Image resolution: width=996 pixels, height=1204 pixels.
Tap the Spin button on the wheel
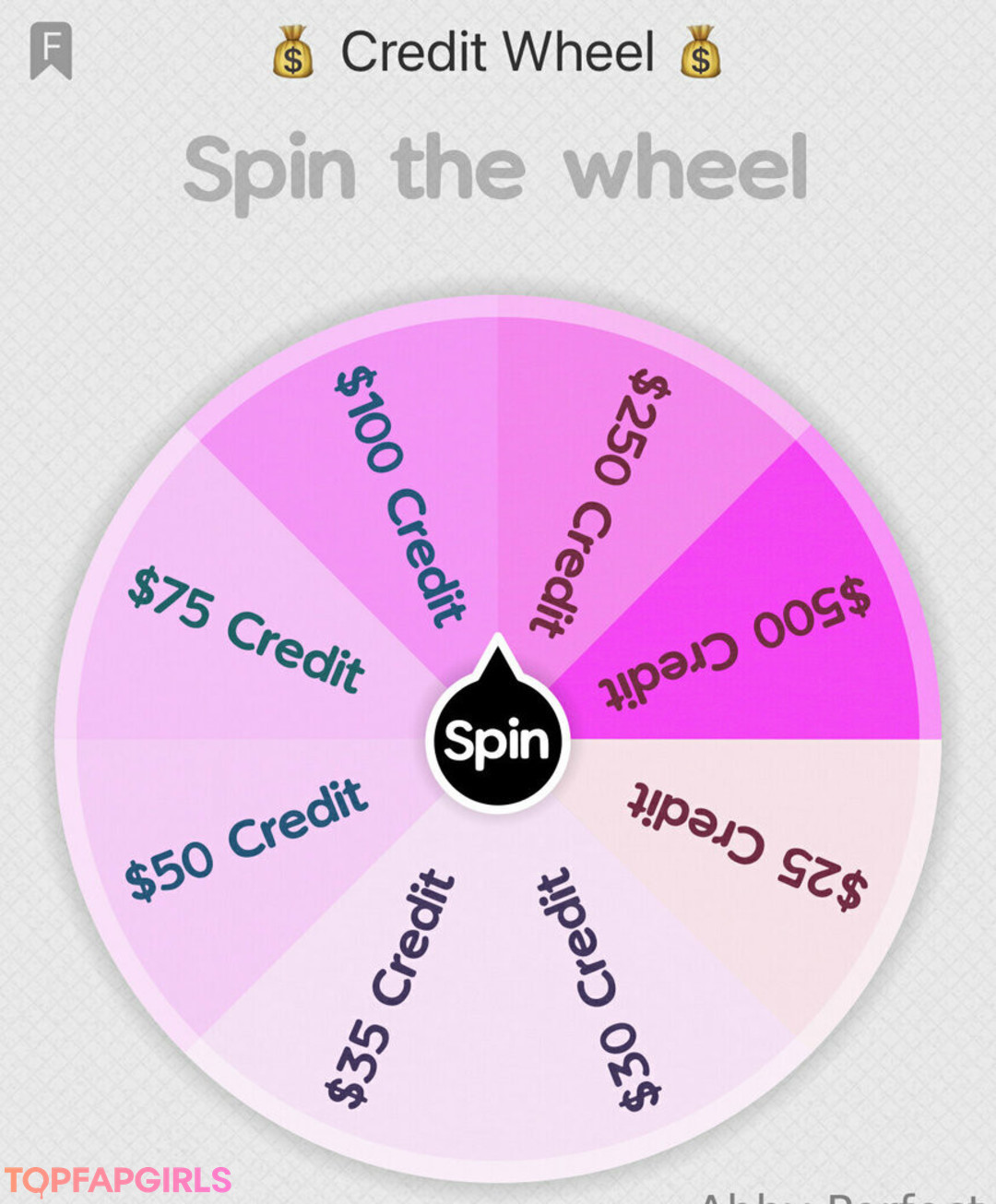497,741
